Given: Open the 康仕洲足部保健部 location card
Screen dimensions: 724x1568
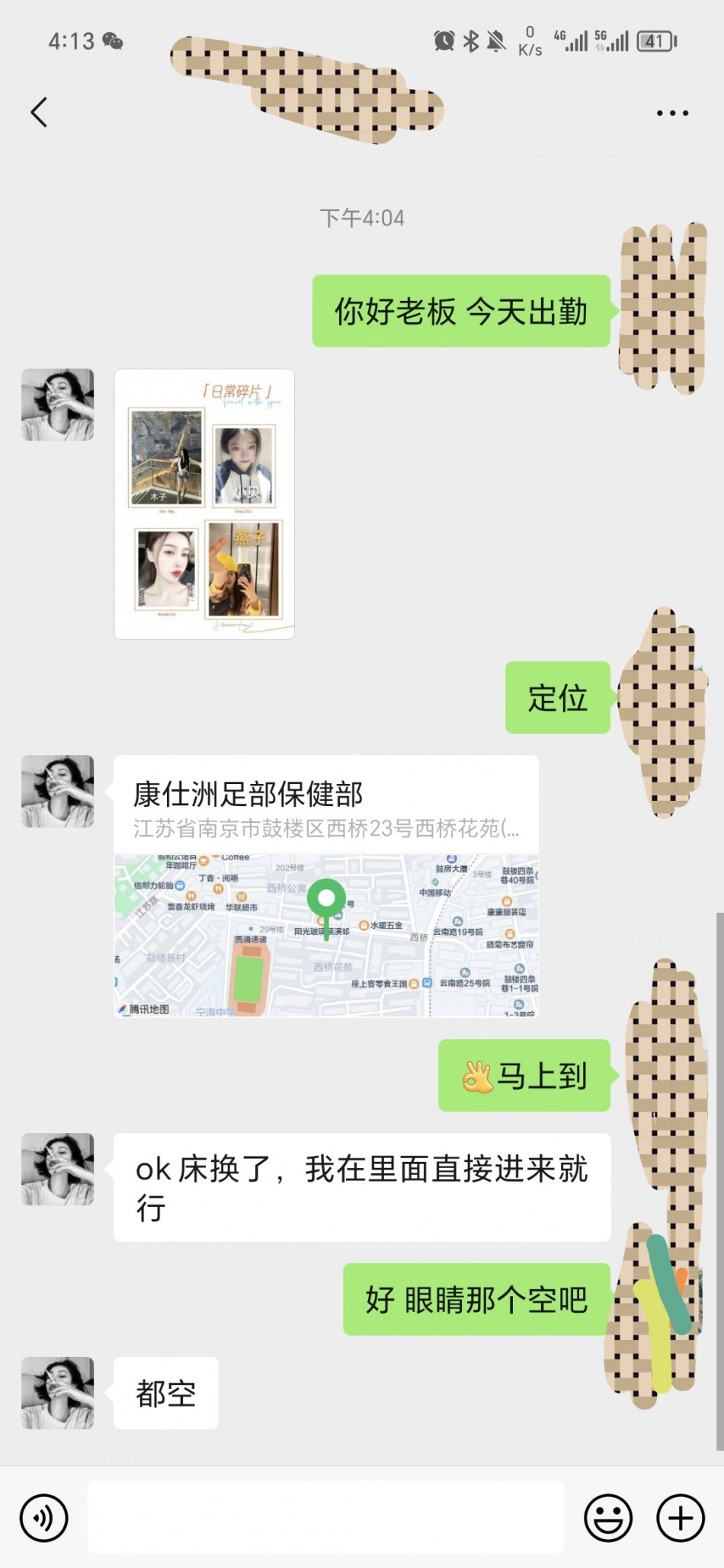Looking at the screenshot, I should pyautogui.click(x=326, y=885).
